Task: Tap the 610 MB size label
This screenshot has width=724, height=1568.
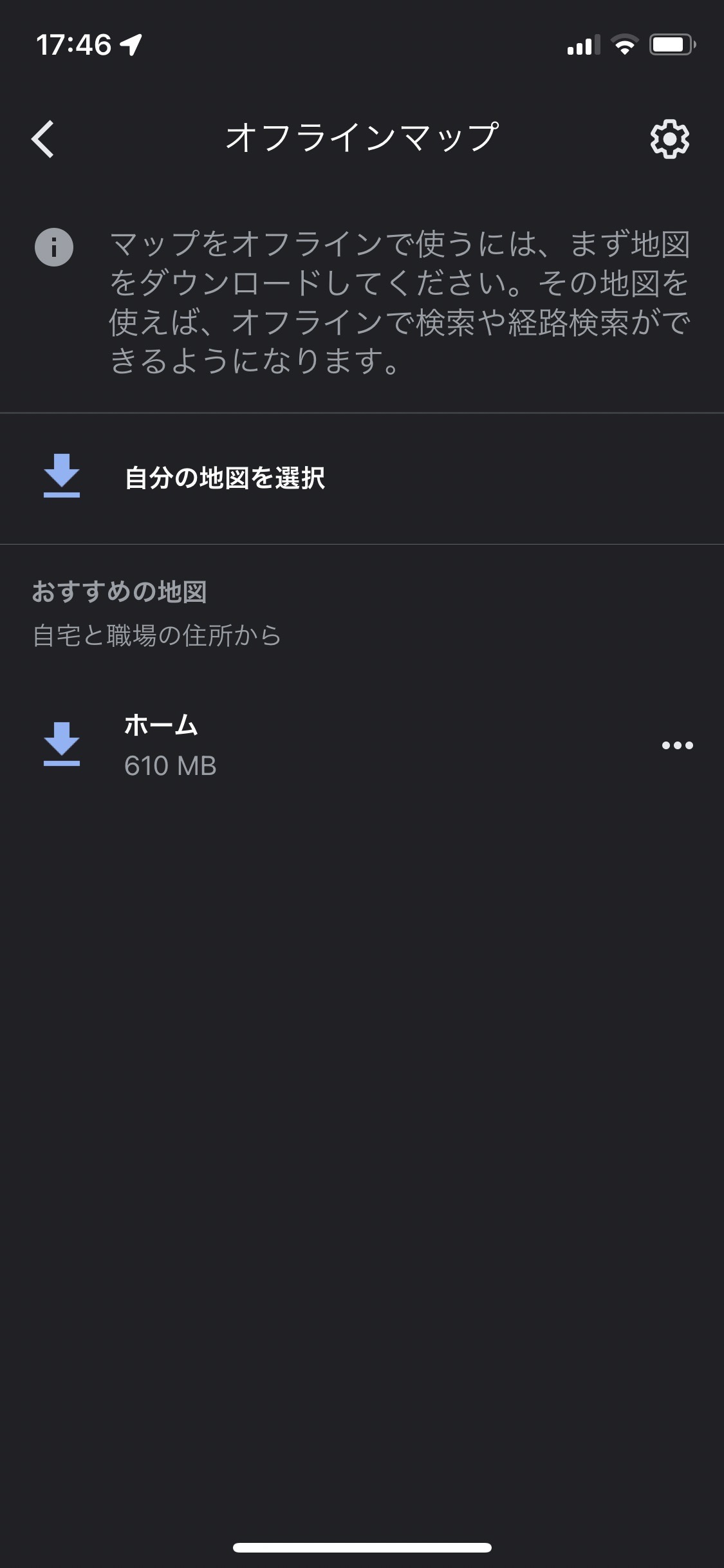Action: coord(169,766)
